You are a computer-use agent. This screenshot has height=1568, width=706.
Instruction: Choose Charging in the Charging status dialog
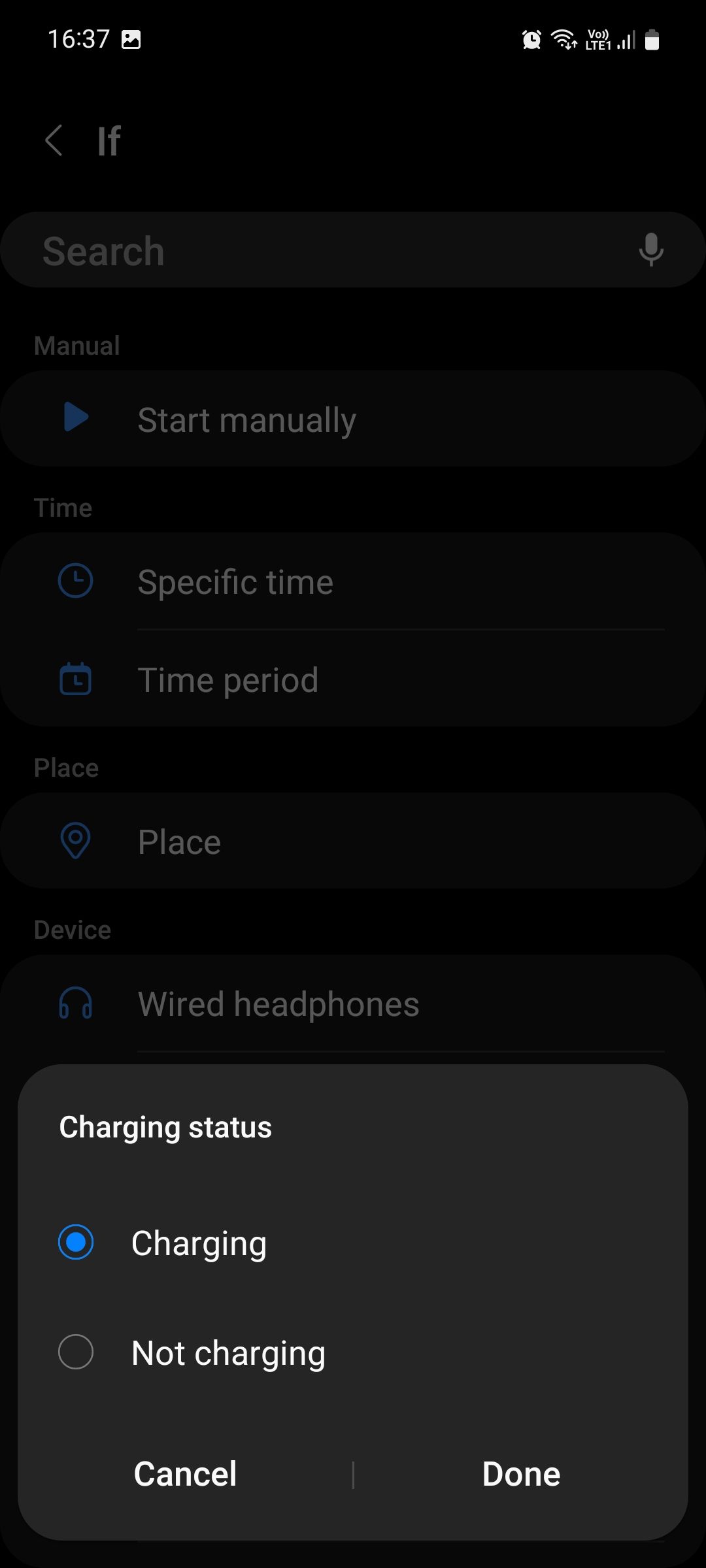click(x=199, y=1241)
